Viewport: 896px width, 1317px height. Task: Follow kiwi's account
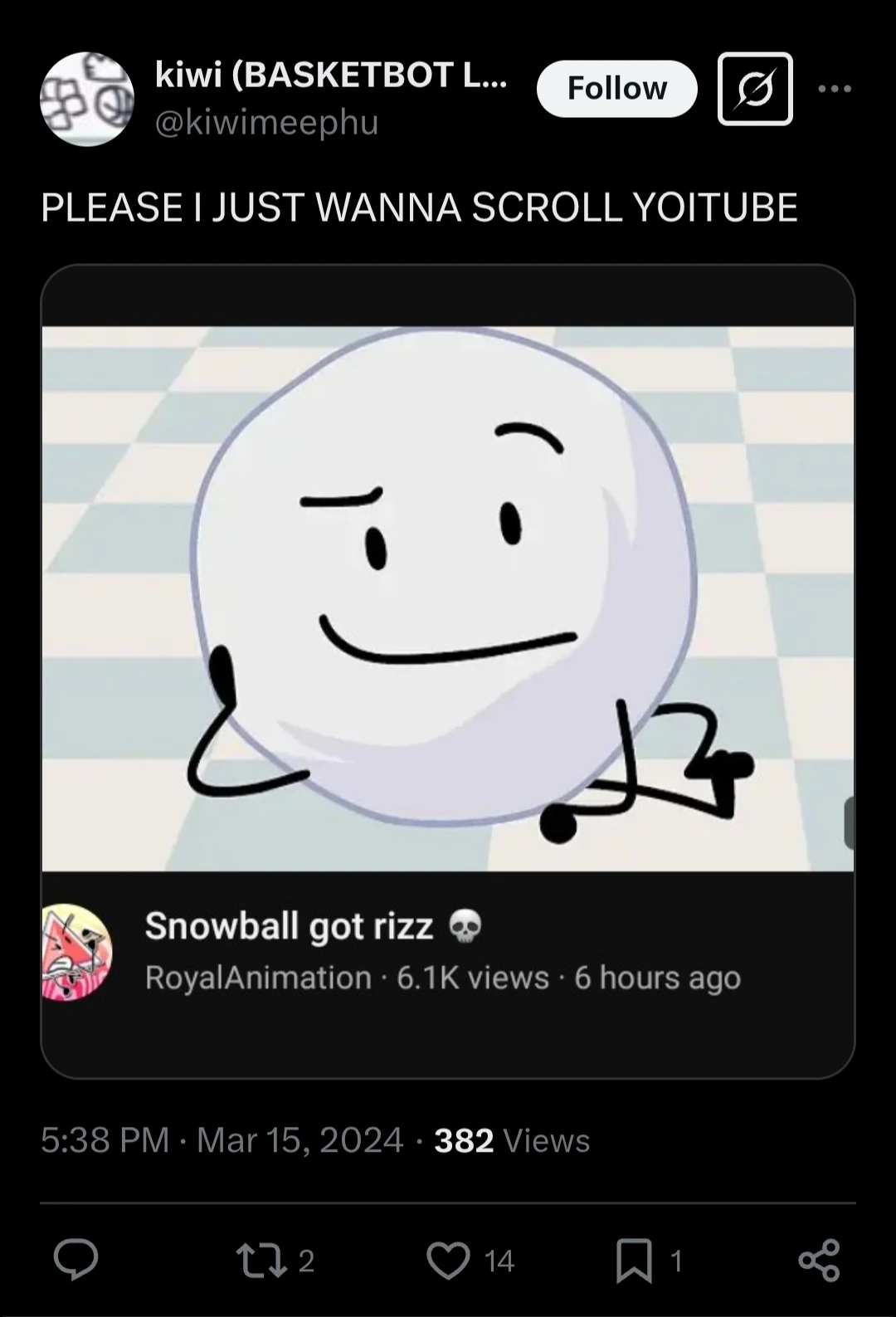tap(616, 88)
